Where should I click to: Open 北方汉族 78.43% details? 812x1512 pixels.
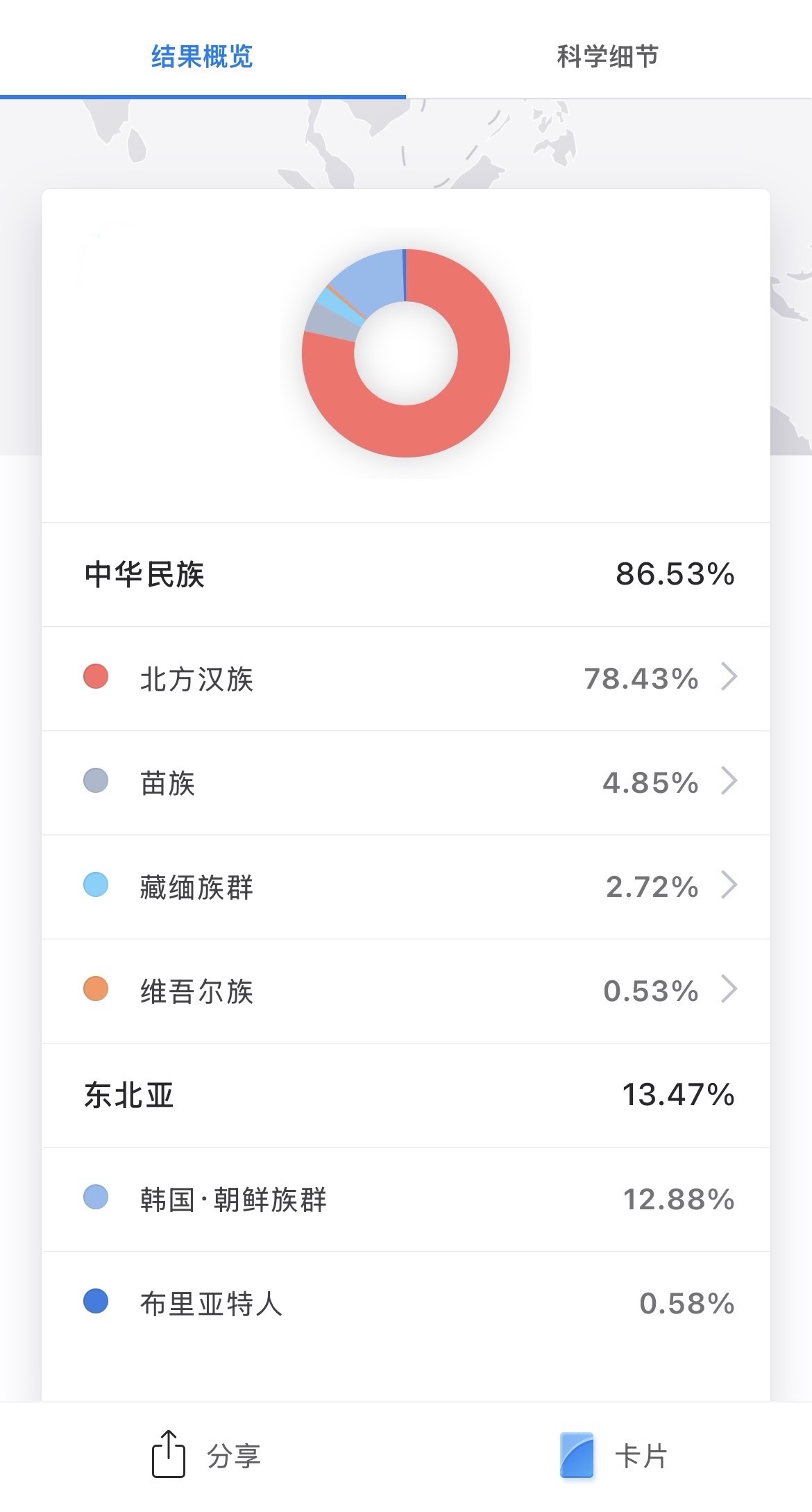(x=406, y=678)
